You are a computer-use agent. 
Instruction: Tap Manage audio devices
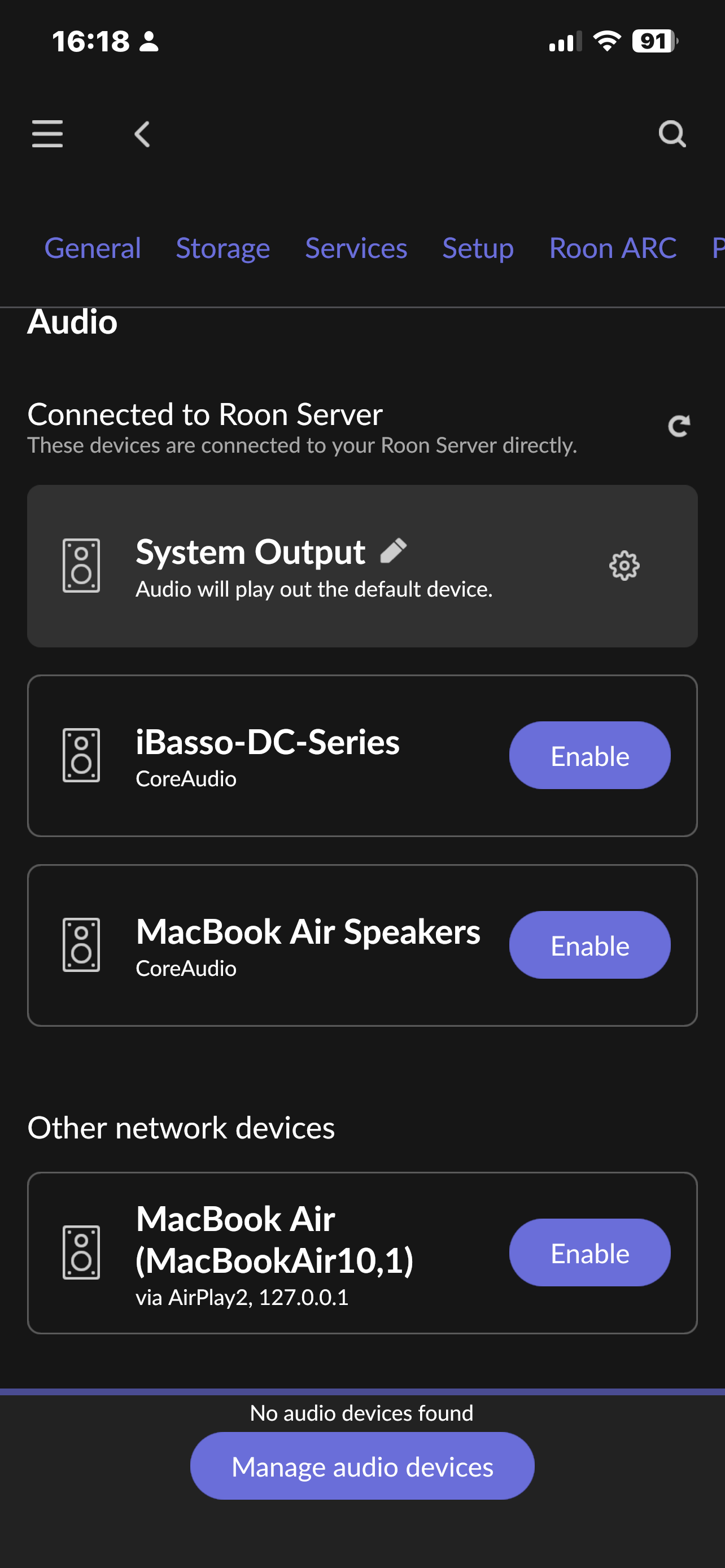click(x=362, y=1466)
